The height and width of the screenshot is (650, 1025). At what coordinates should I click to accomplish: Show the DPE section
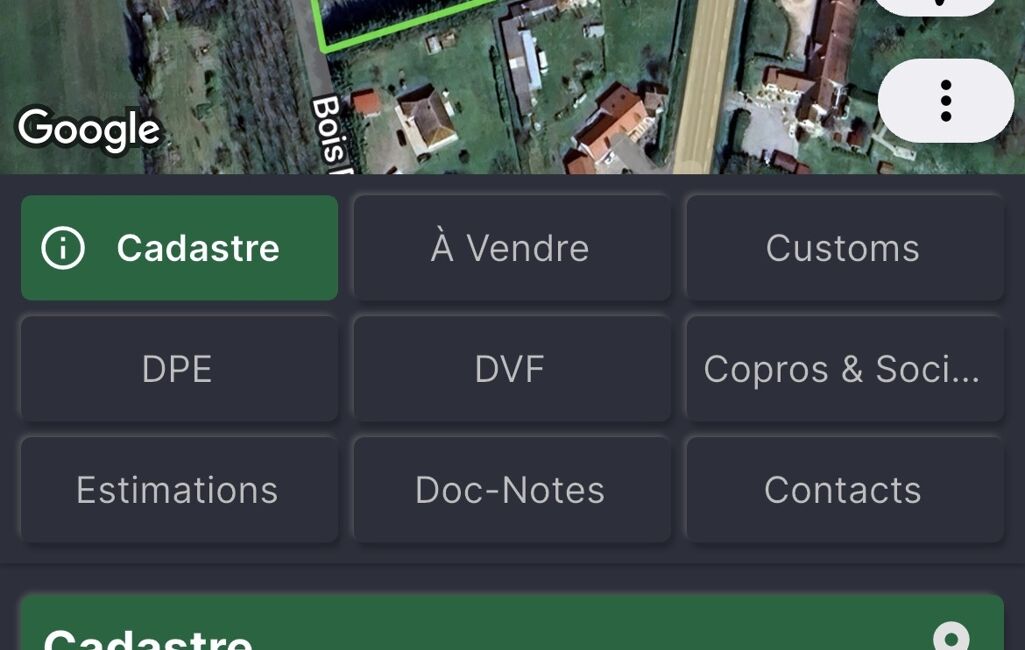pos(178,369)
